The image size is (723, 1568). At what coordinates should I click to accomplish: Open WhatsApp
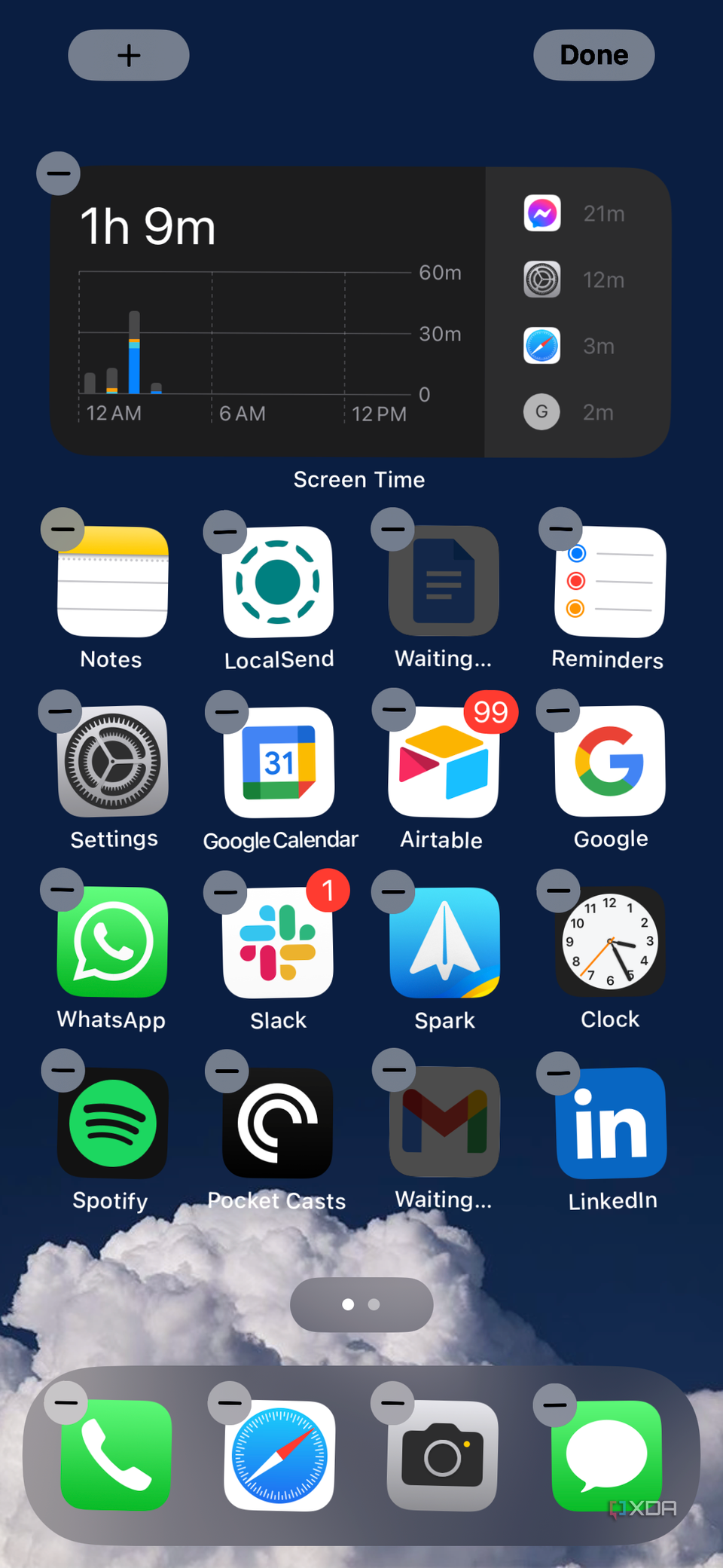(111, 942)
